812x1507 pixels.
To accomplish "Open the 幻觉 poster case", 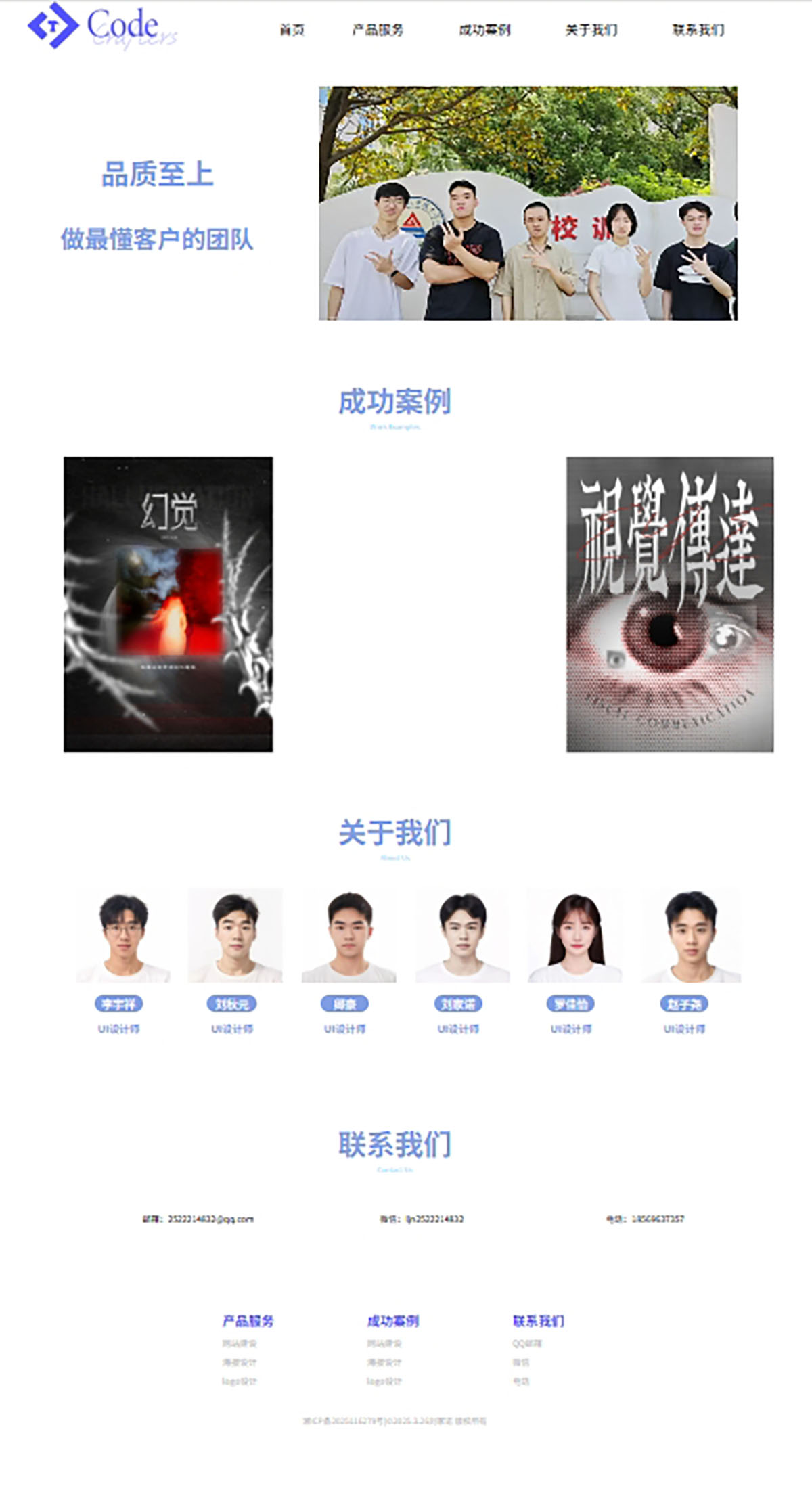I will [168, 604].
